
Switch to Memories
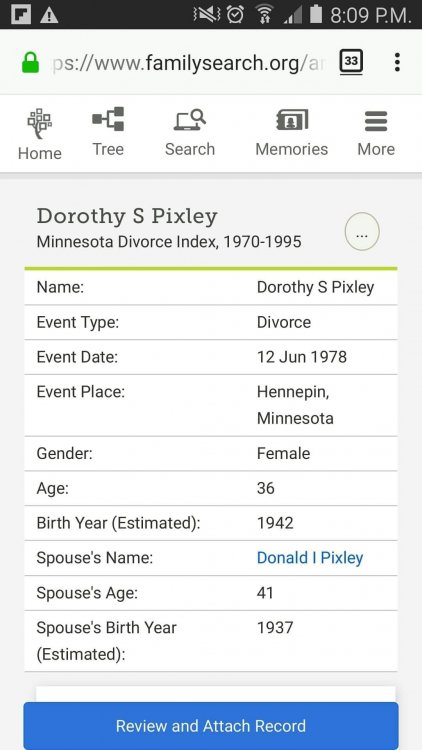click(291, 132)
